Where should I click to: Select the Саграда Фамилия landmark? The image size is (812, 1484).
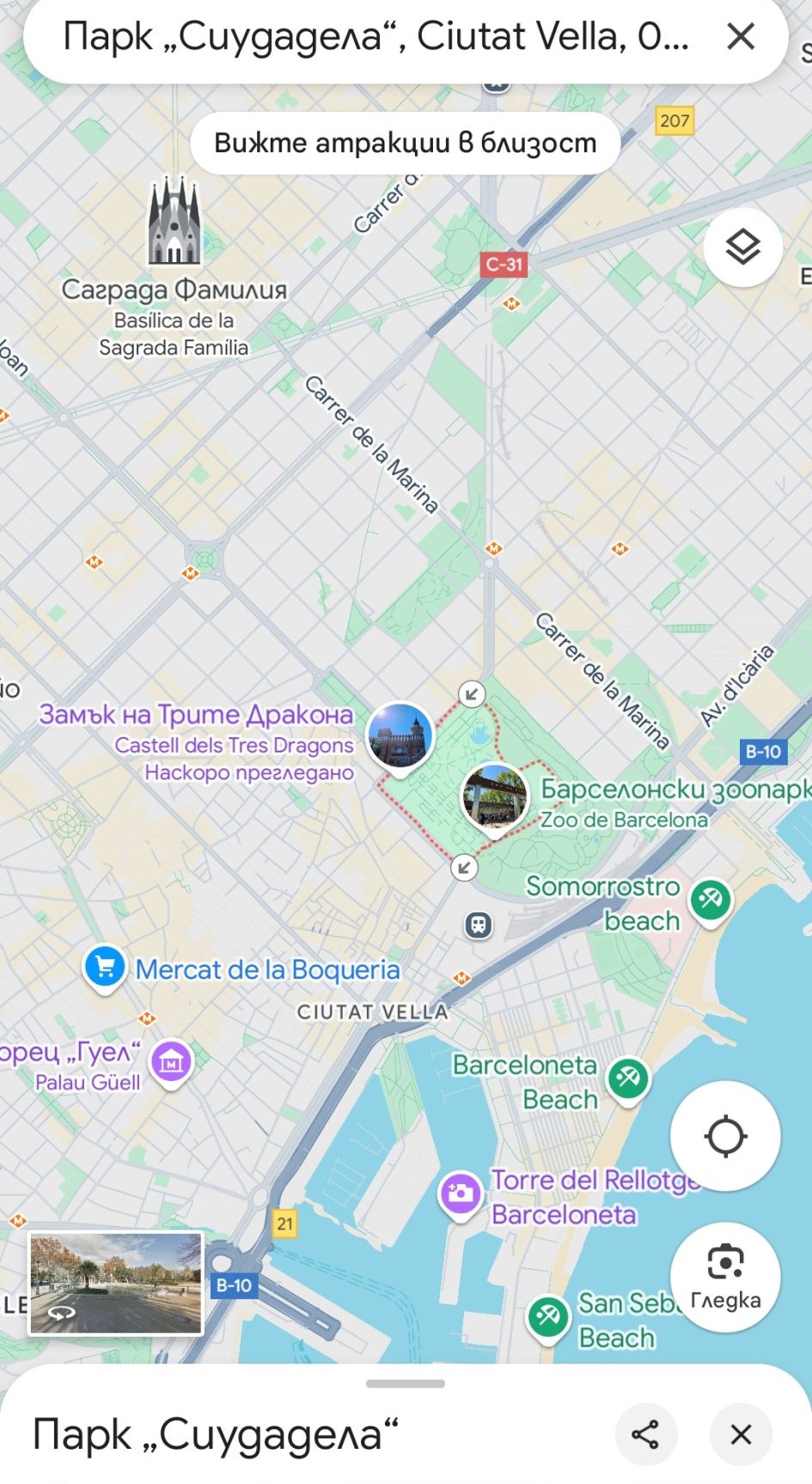point(174,223)
